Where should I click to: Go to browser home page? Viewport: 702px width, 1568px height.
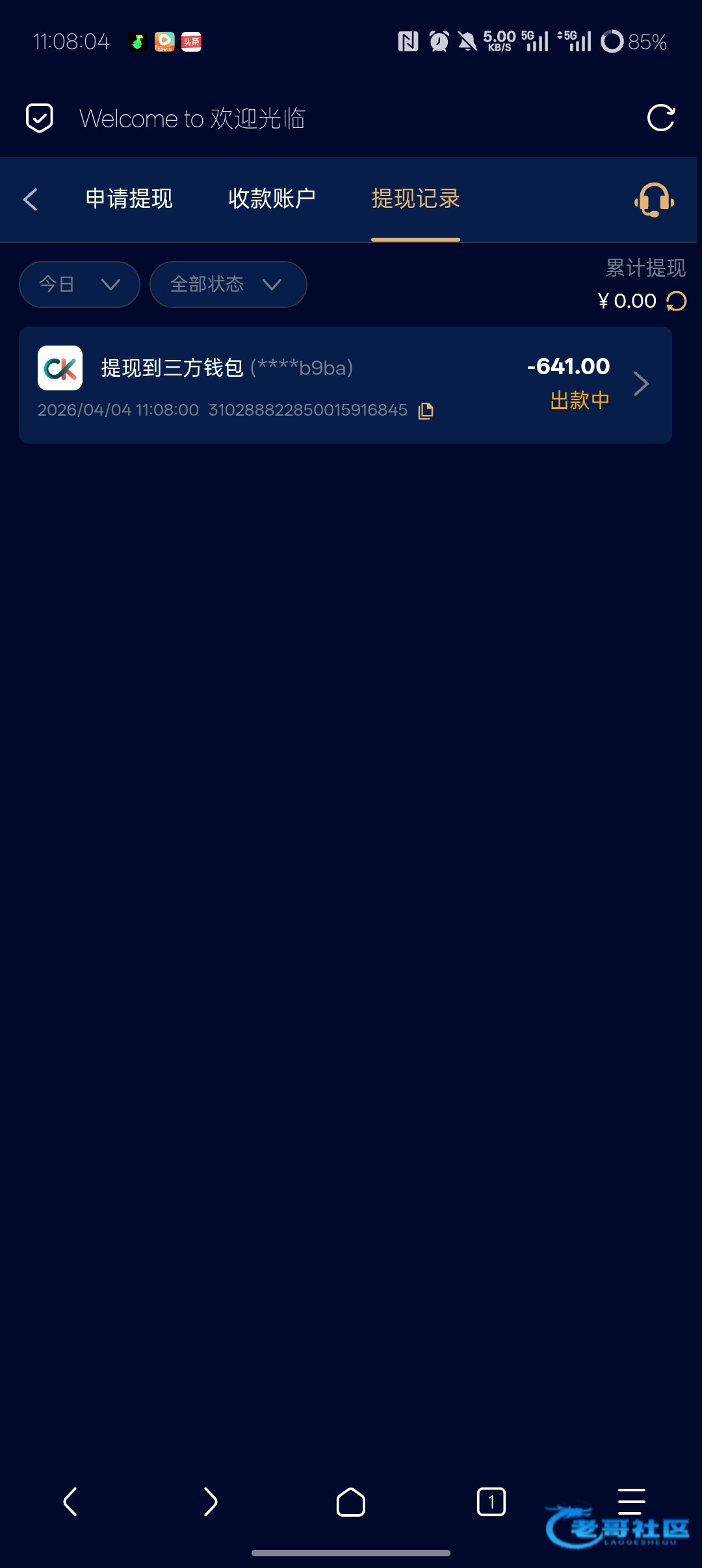350,1502
